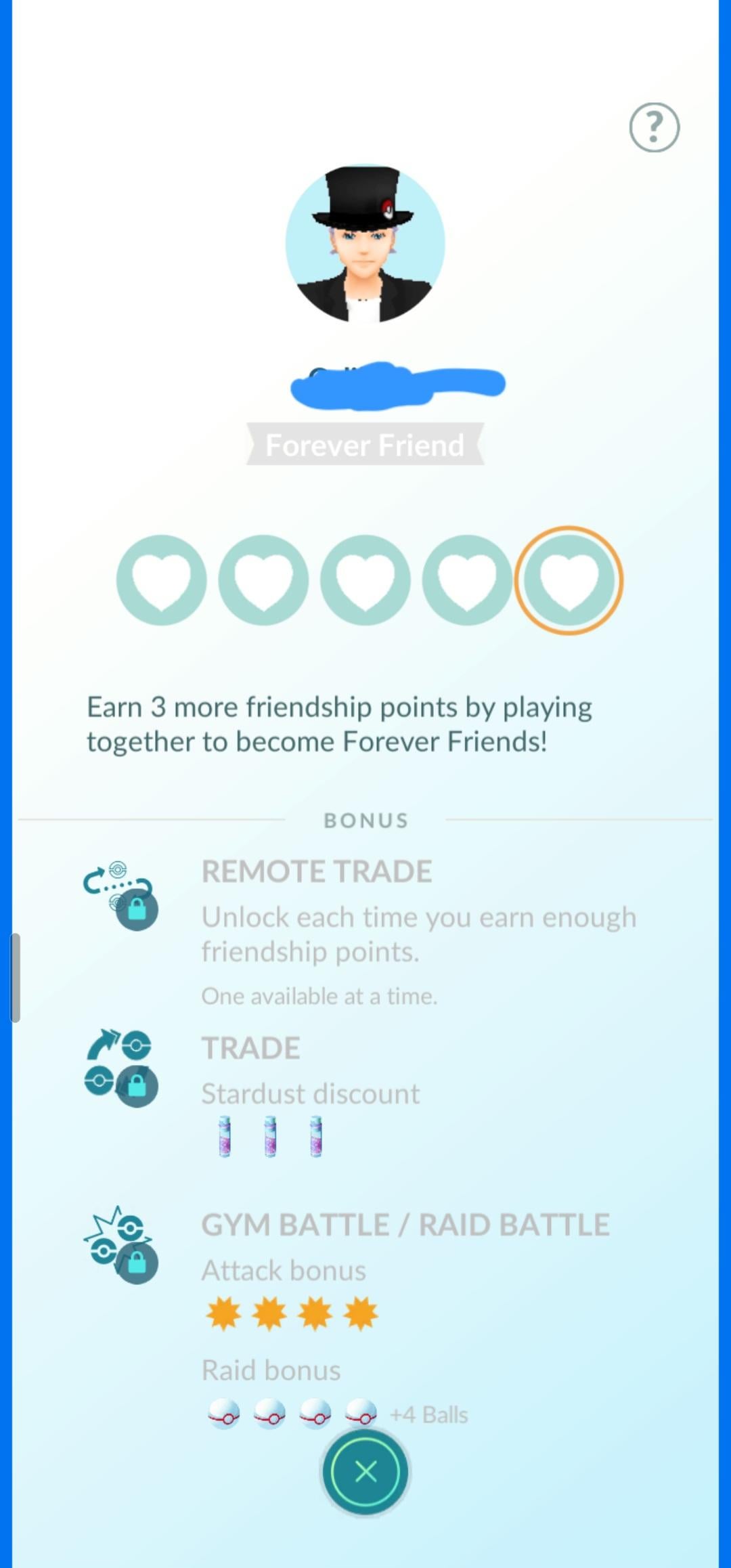Select the first friendship heart

click(x=161, y=580)
